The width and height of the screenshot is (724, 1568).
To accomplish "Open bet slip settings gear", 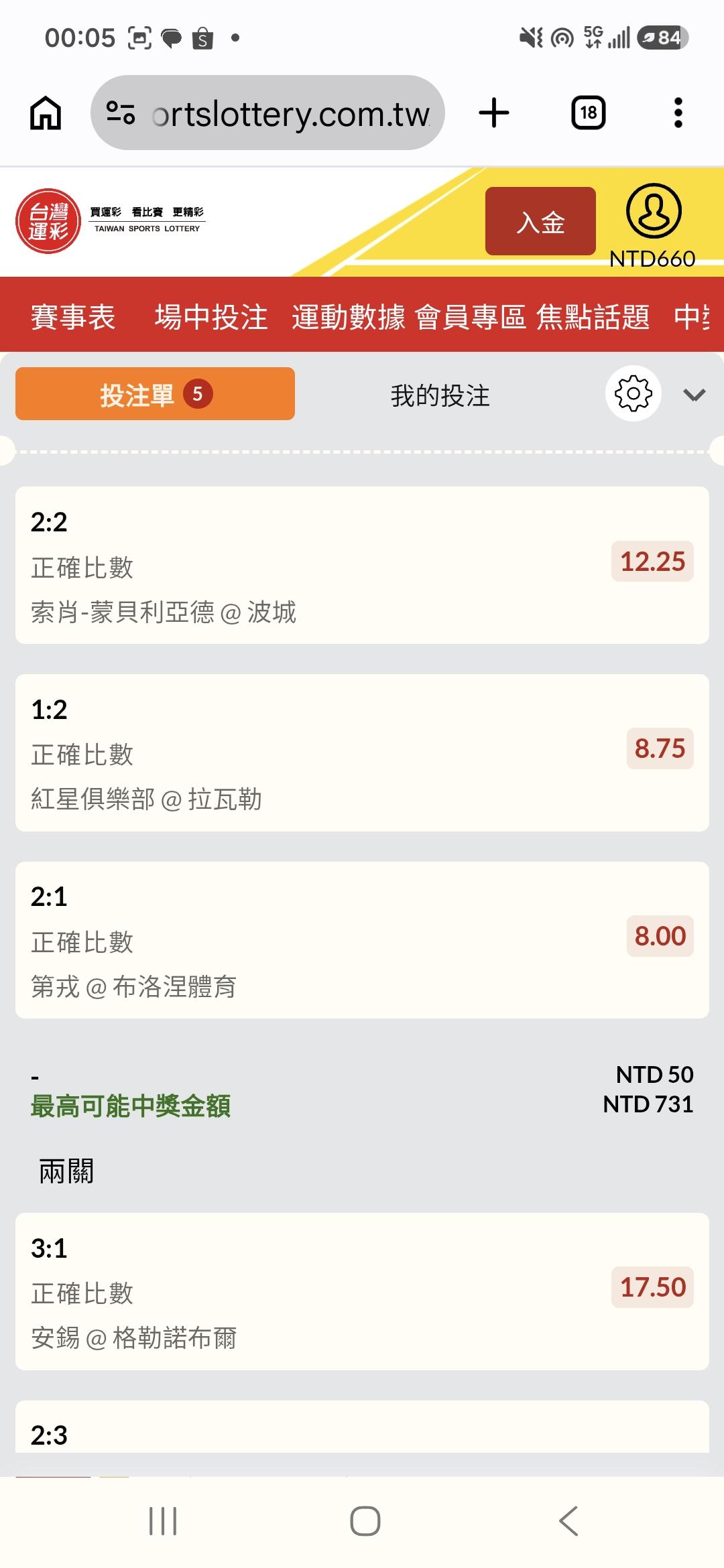I will pos(633,393).
